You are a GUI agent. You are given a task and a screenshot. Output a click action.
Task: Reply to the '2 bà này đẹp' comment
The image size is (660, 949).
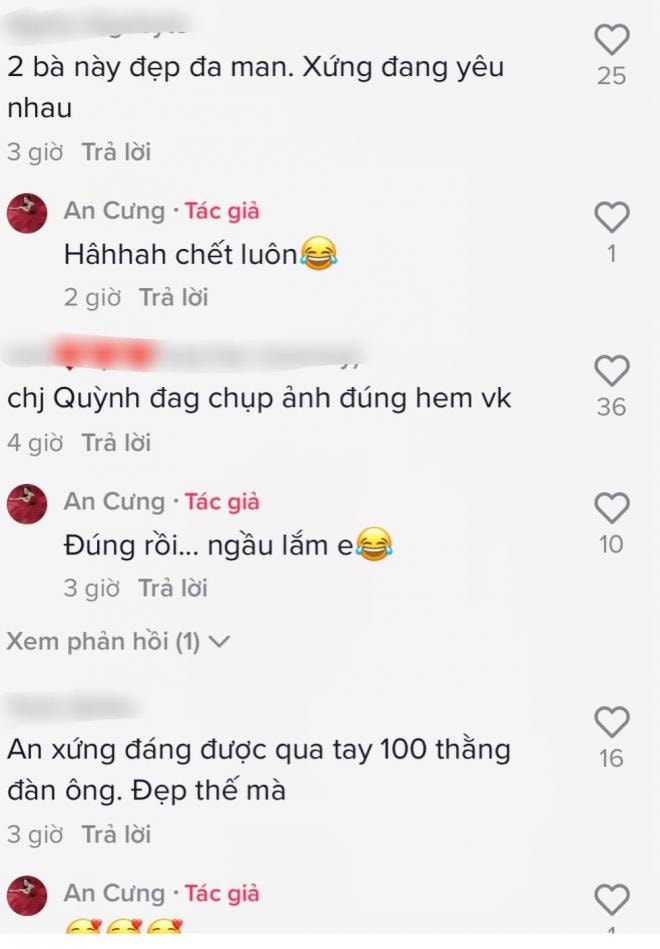116,153
